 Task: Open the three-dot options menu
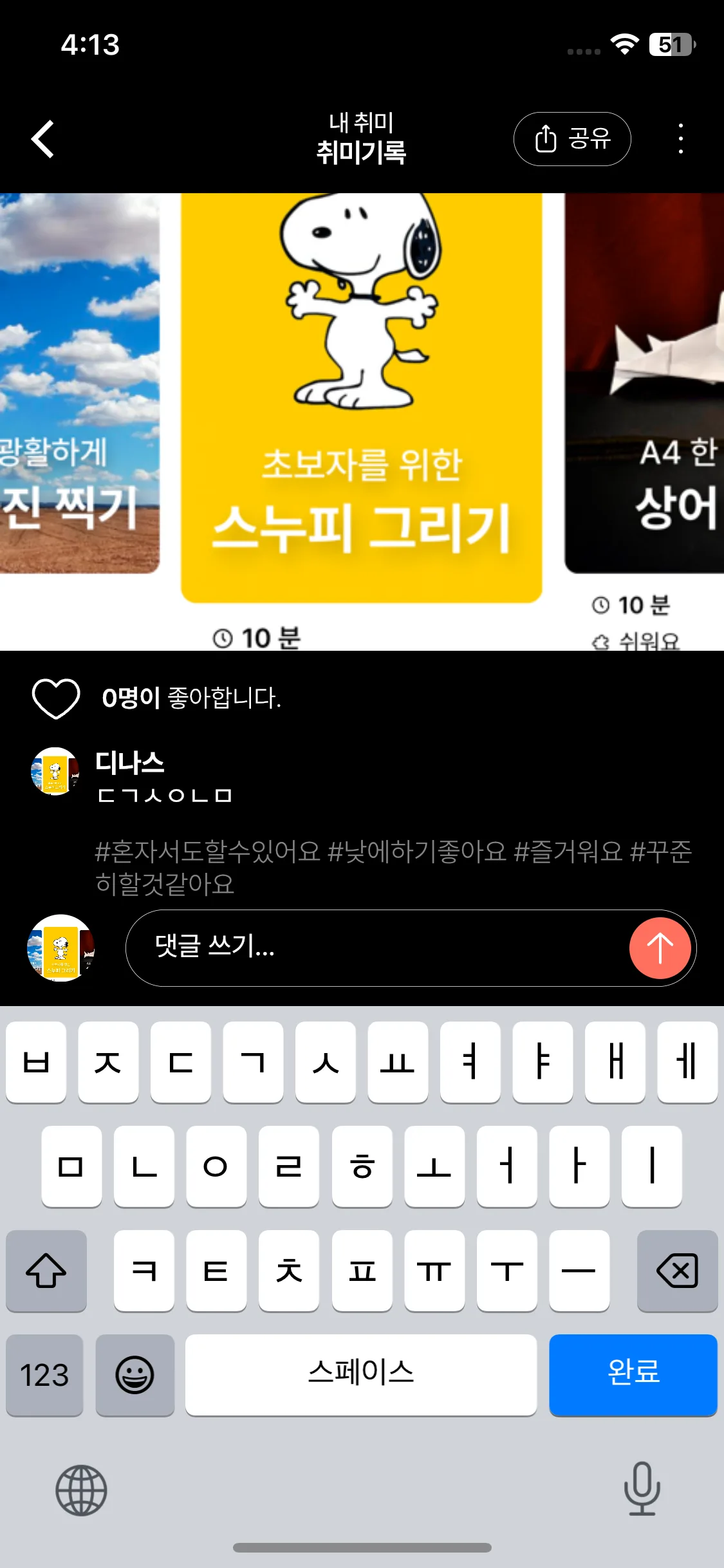coord(680,138)
